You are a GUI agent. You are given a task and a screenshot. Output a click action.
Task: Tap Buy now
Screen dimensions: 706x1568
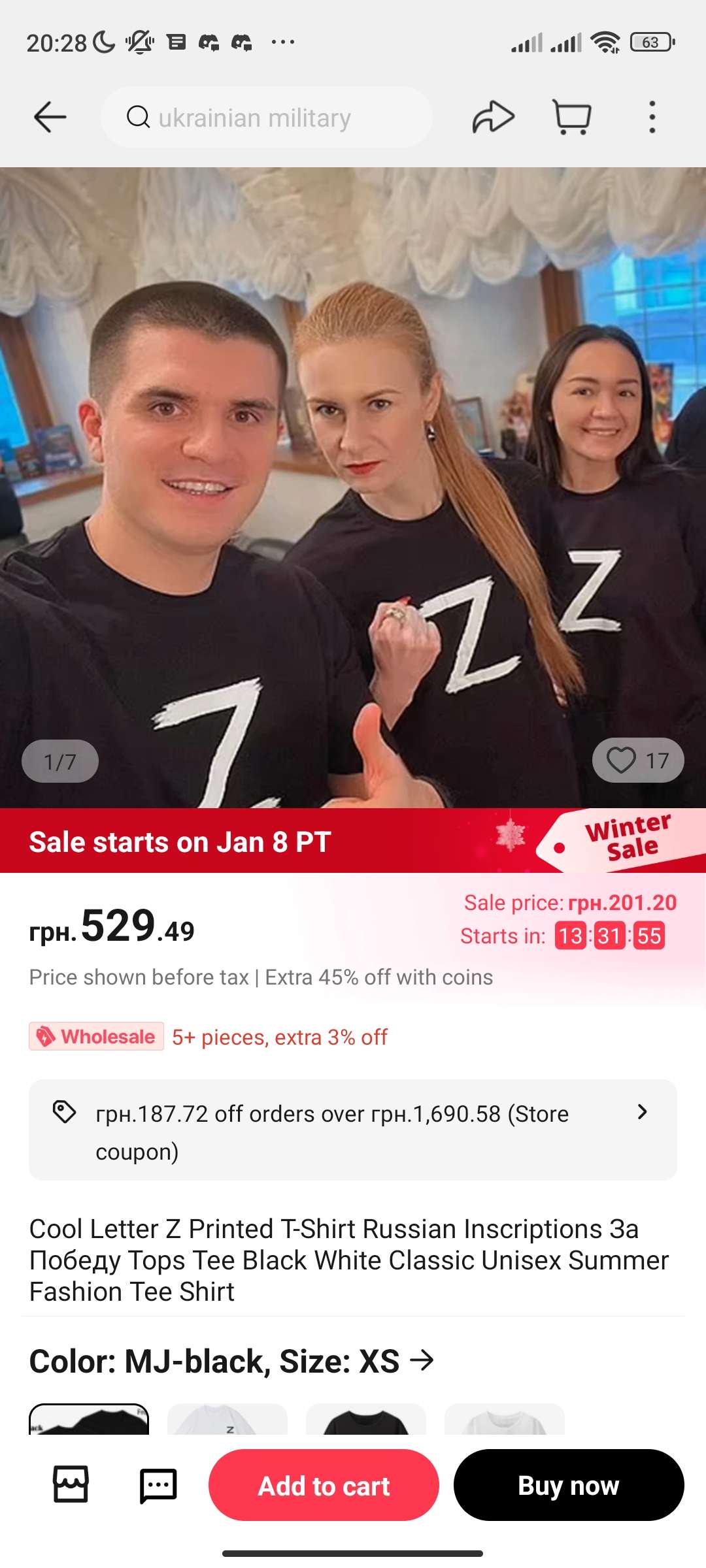569,1485
